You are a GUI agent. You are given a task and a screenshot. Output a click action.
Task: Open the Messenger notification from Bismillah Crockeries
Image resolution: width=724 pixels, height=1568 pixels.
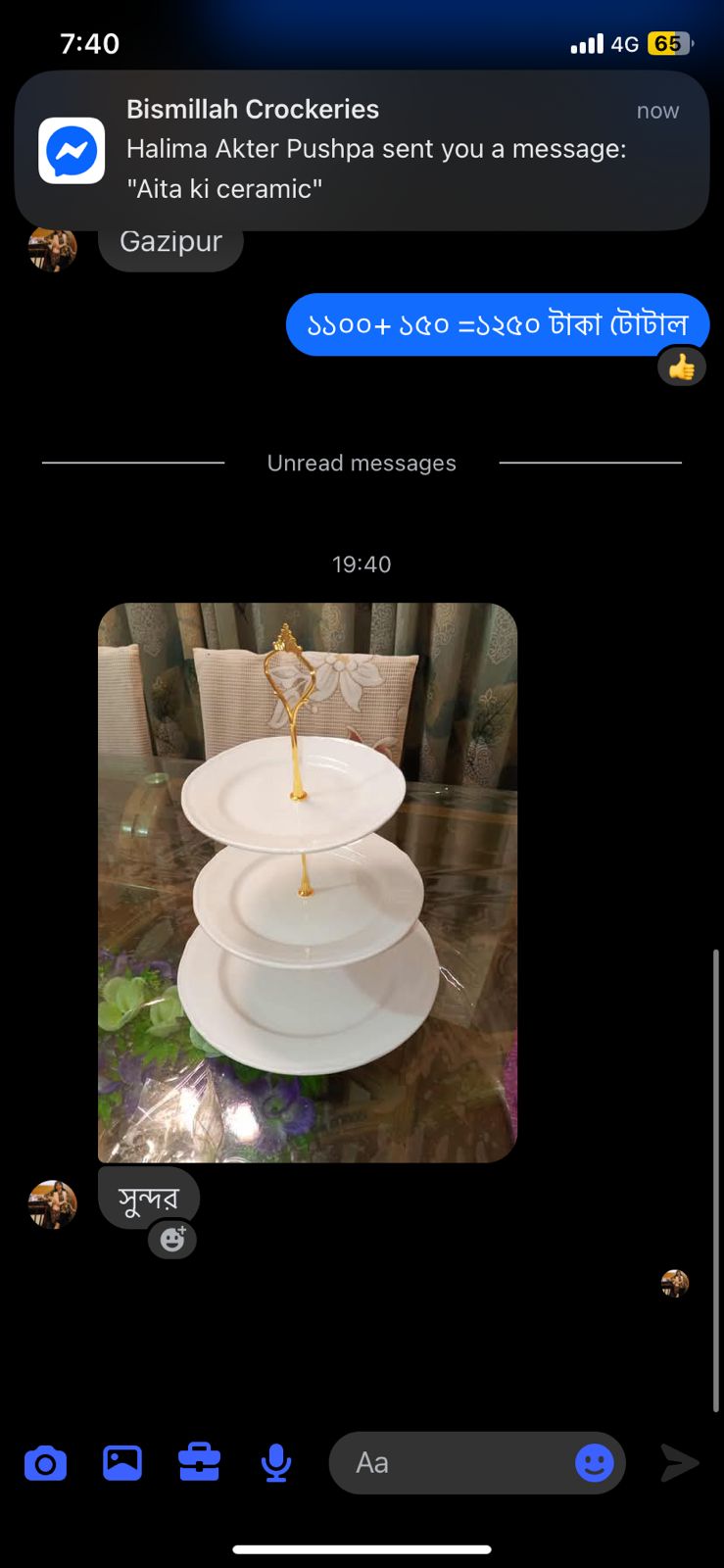point(362,149)
